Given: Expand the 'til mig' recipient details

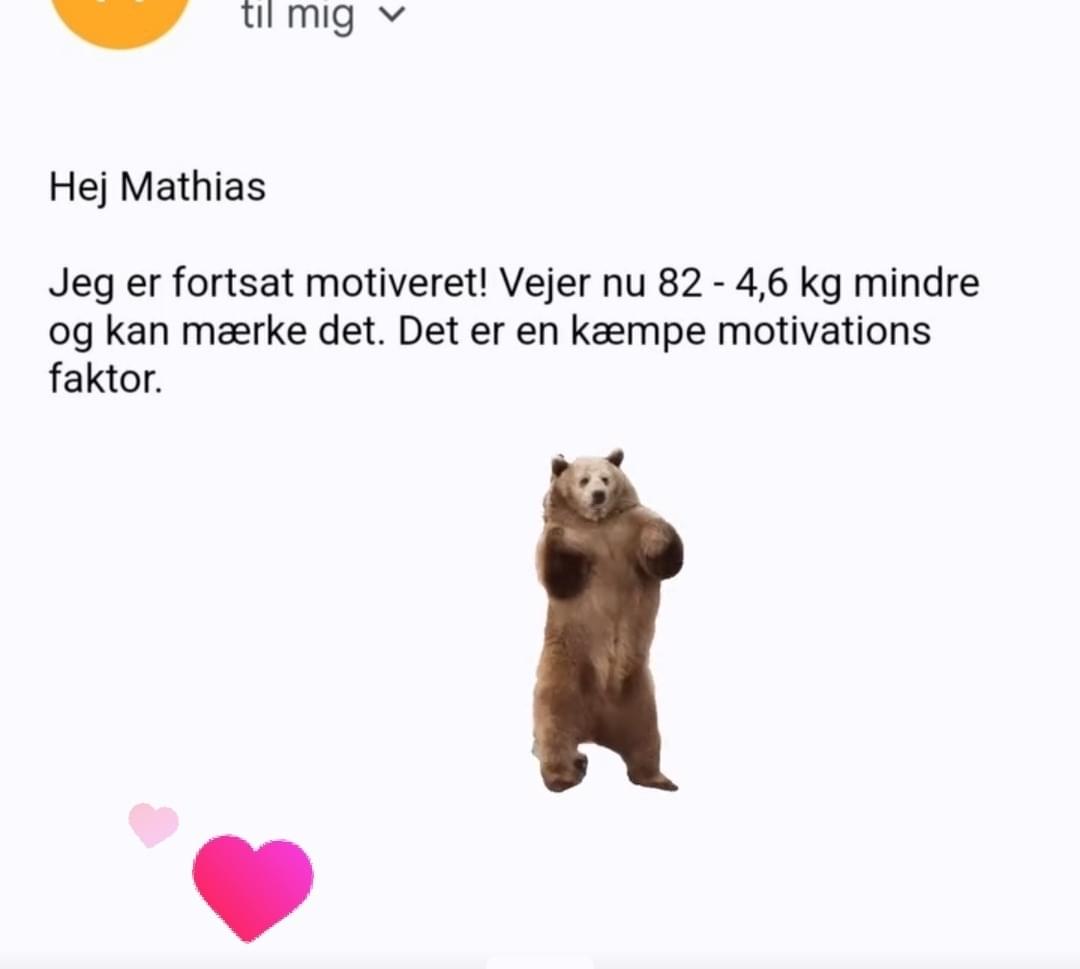Looking at the screenshot, I should click(x=394, y=15).
